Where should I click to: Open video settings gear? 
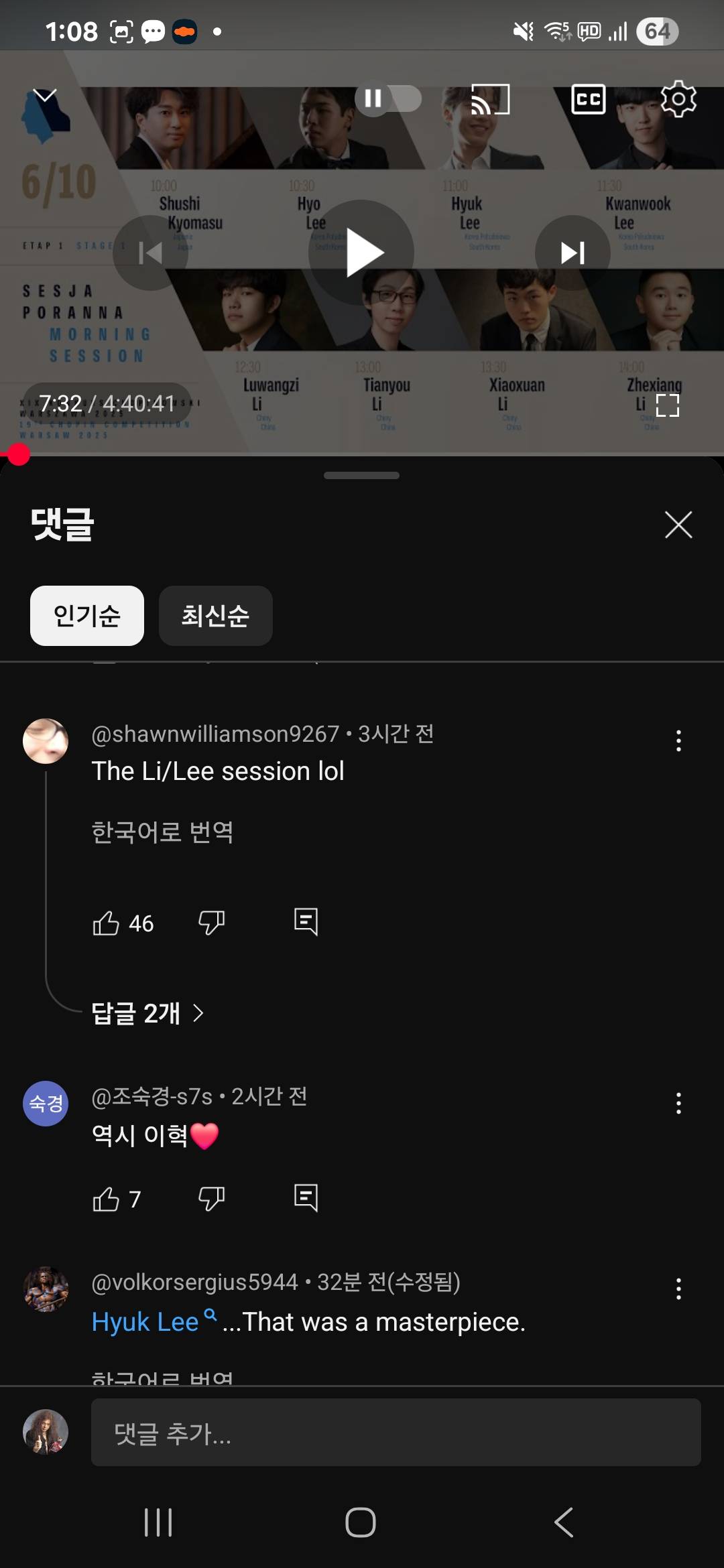pyautogui.click(x=678, y=100)
